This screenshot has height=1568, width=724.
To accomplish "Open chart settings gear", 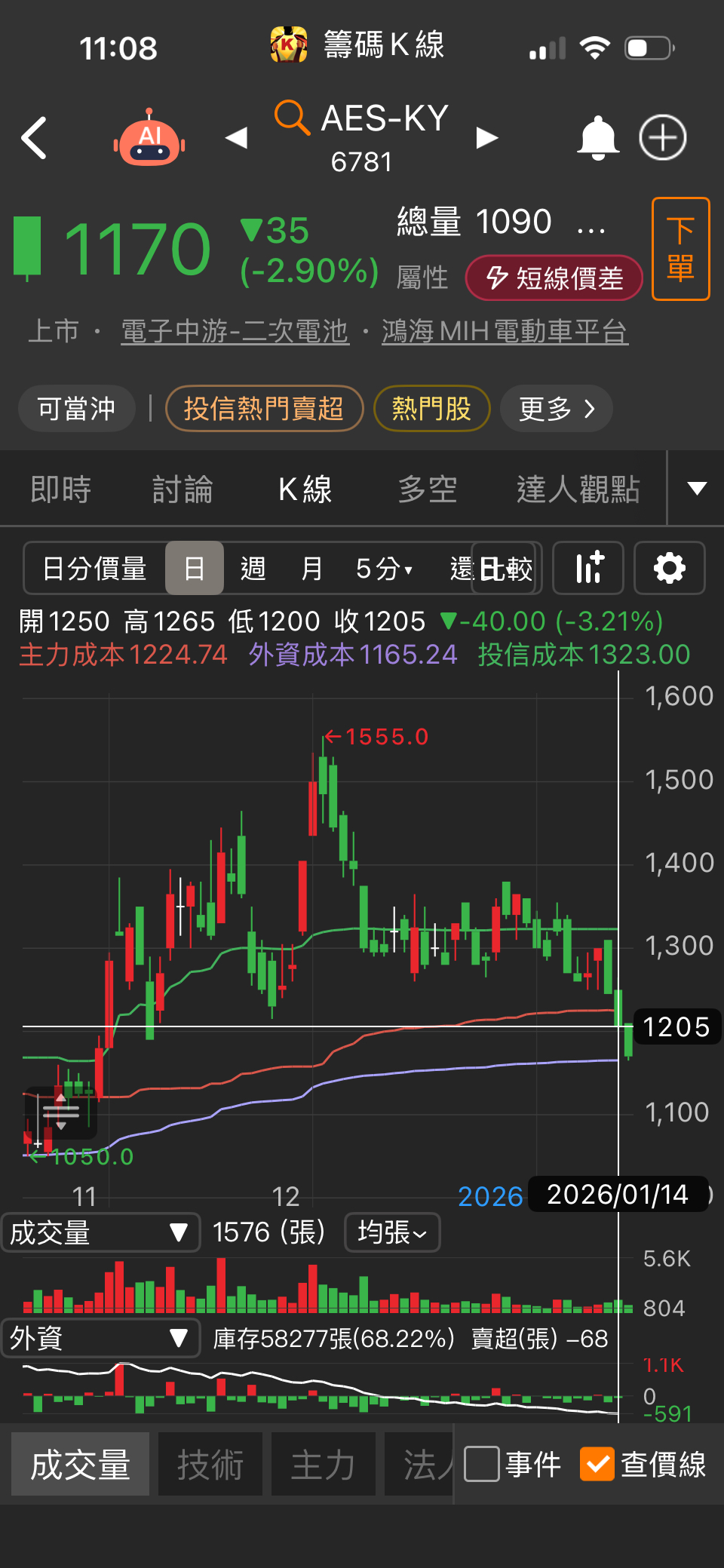I will pyautogui.click(x=669, y=568).
